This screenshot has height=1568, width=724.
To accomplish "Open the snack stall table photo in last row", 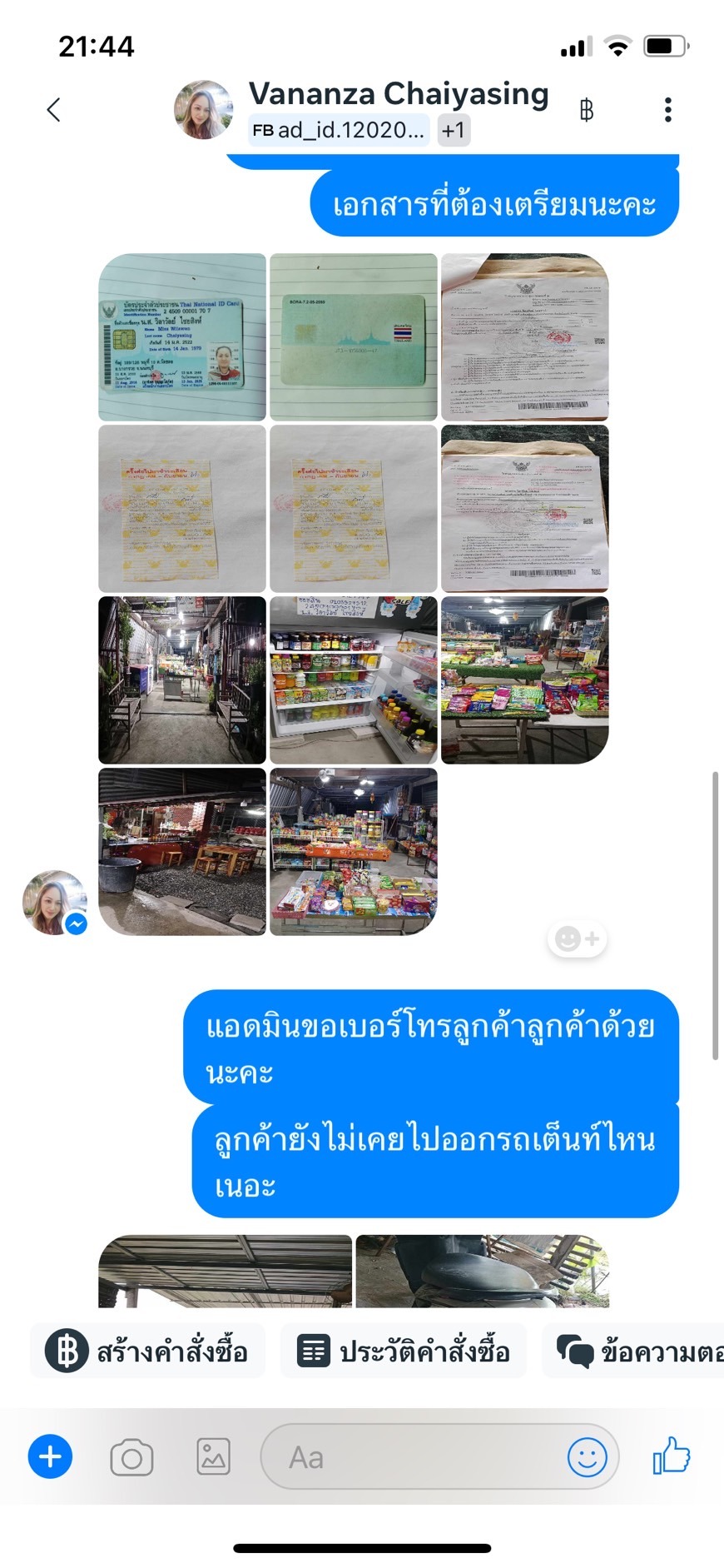I will tap(354, 852).
